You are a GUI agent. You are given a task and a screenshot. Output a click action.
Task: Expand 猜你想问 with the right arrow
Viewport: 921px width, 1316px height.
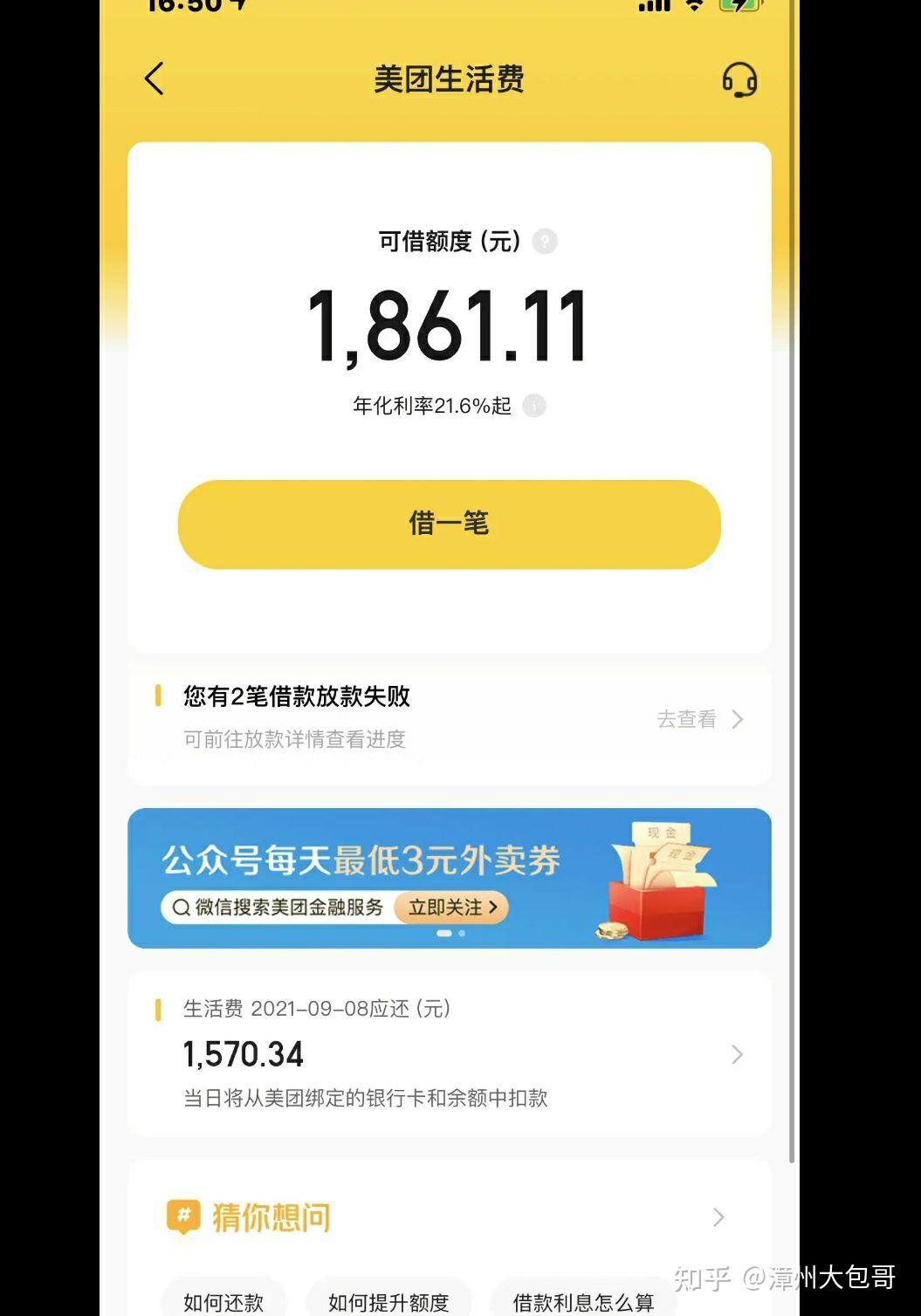click(718, 1217)
